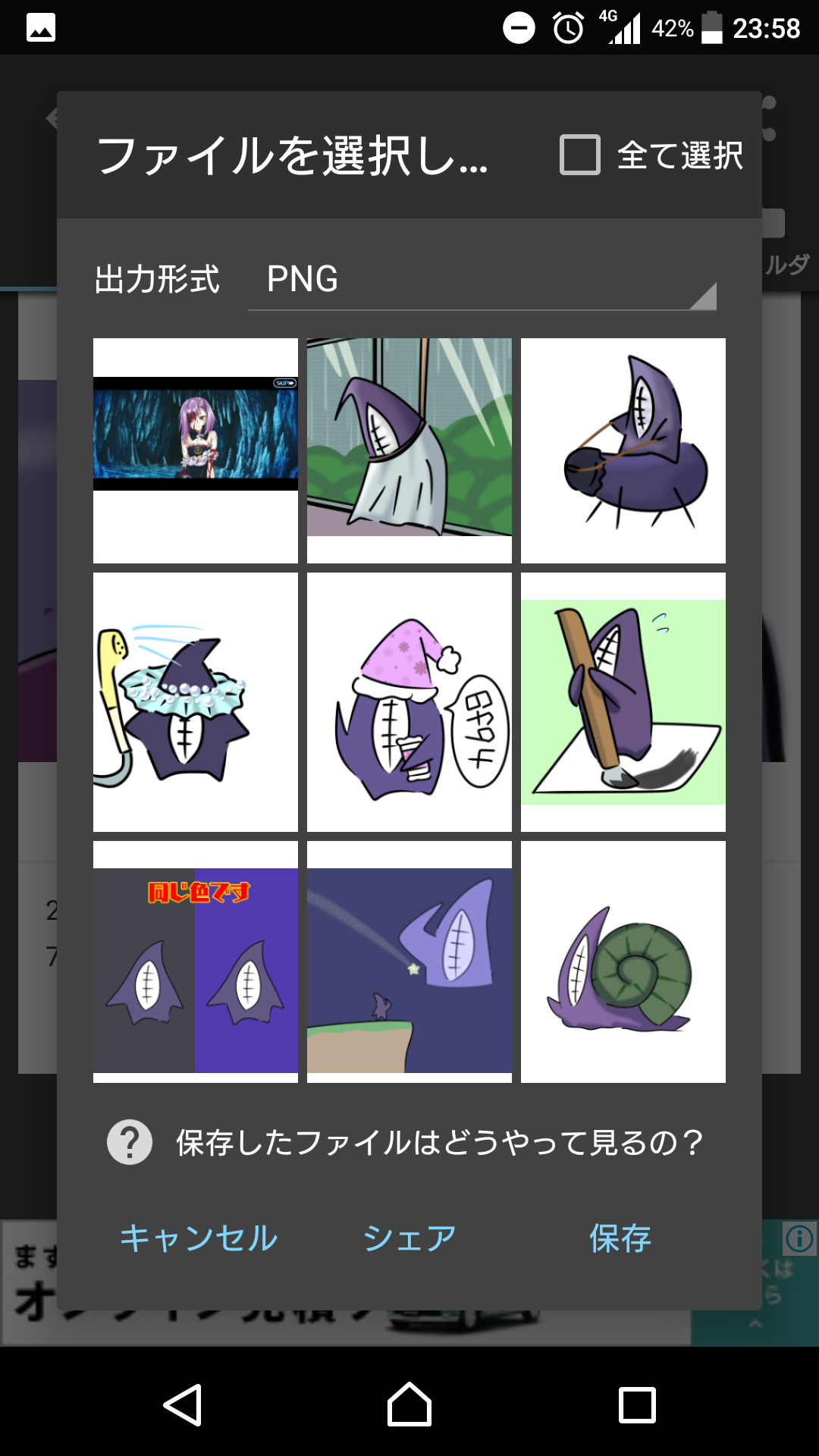The height and width of the screenshot is (1456, 819).
Task: Open help on viewing saved files
Action: pos(406,1142)
